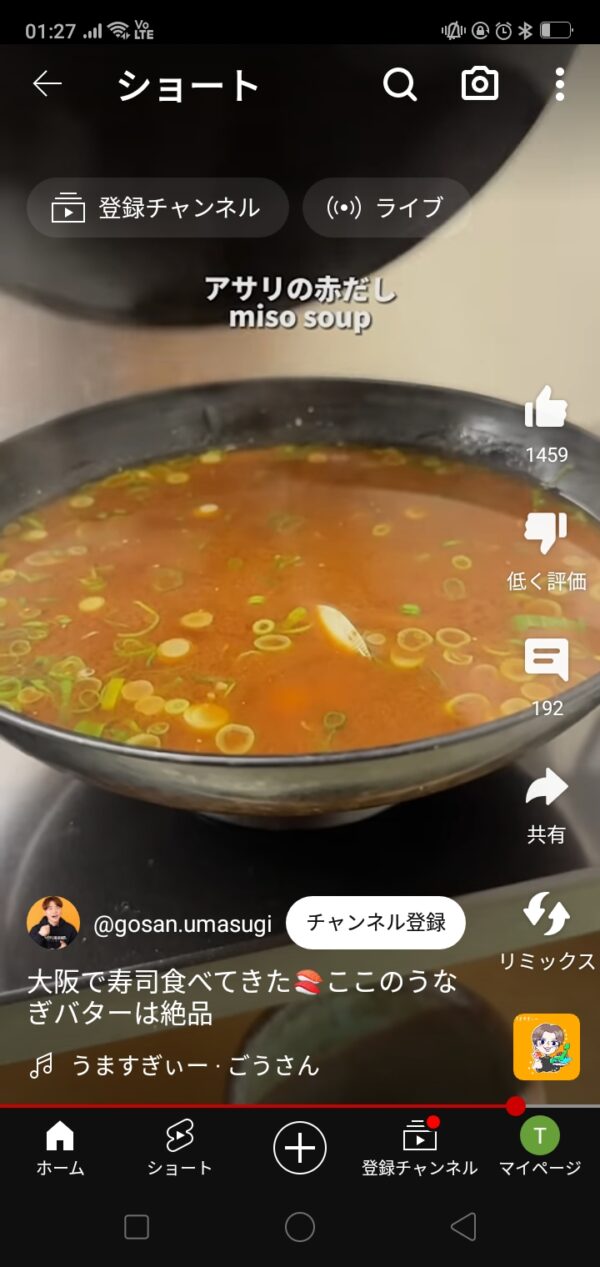Select the ライブ chip

386,208
